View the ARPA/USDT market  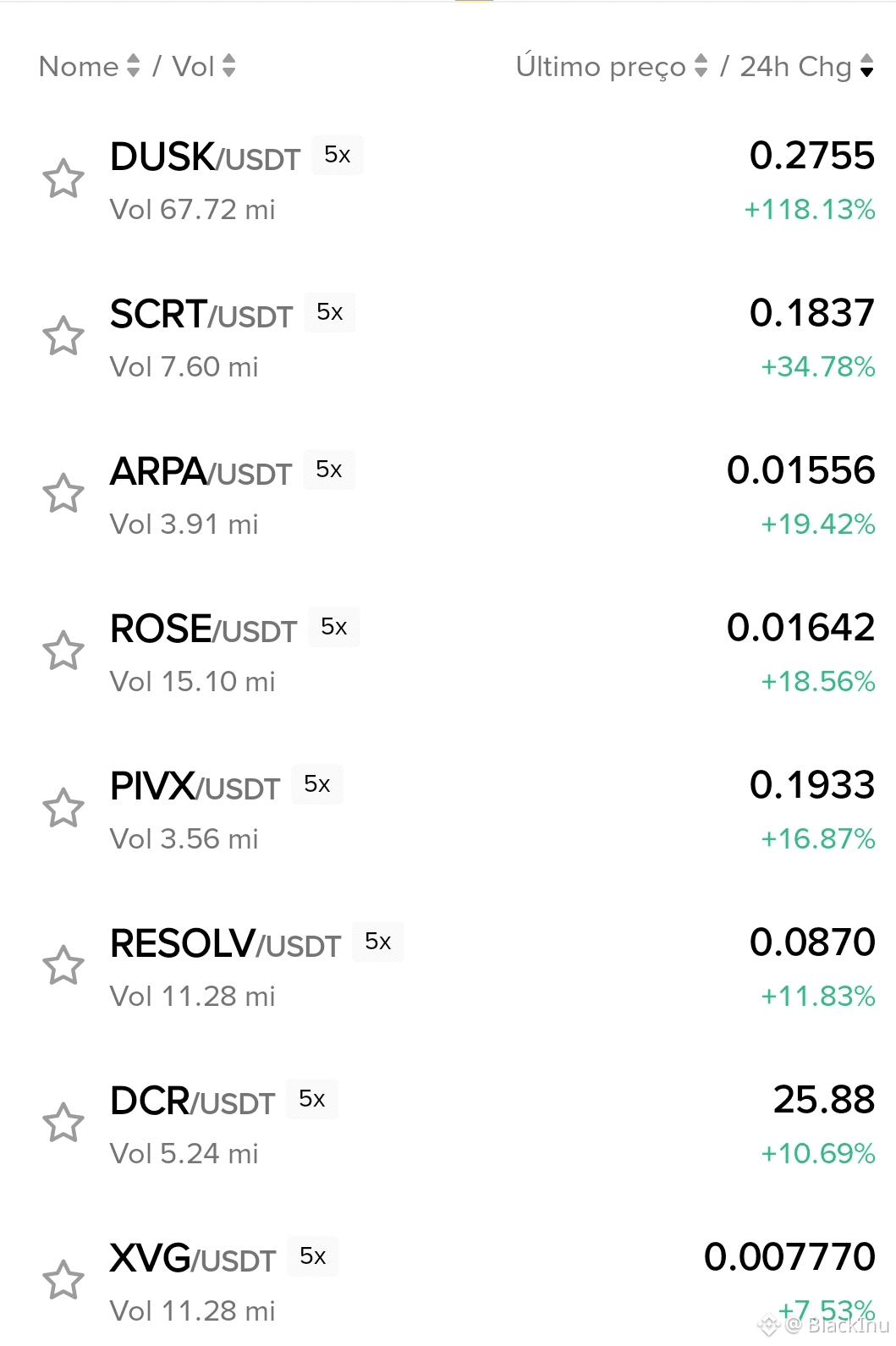tap(201, 473)
